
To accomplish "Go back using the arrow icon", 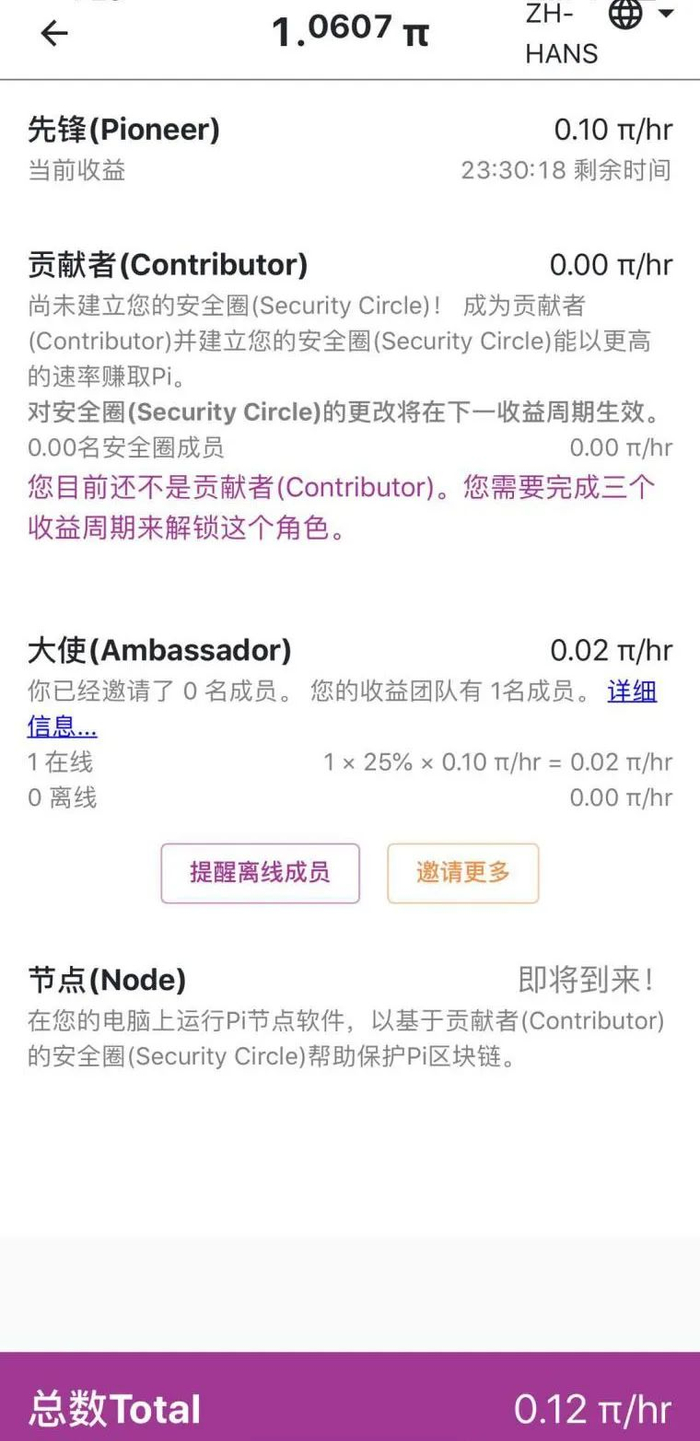I will pos(54,33).
